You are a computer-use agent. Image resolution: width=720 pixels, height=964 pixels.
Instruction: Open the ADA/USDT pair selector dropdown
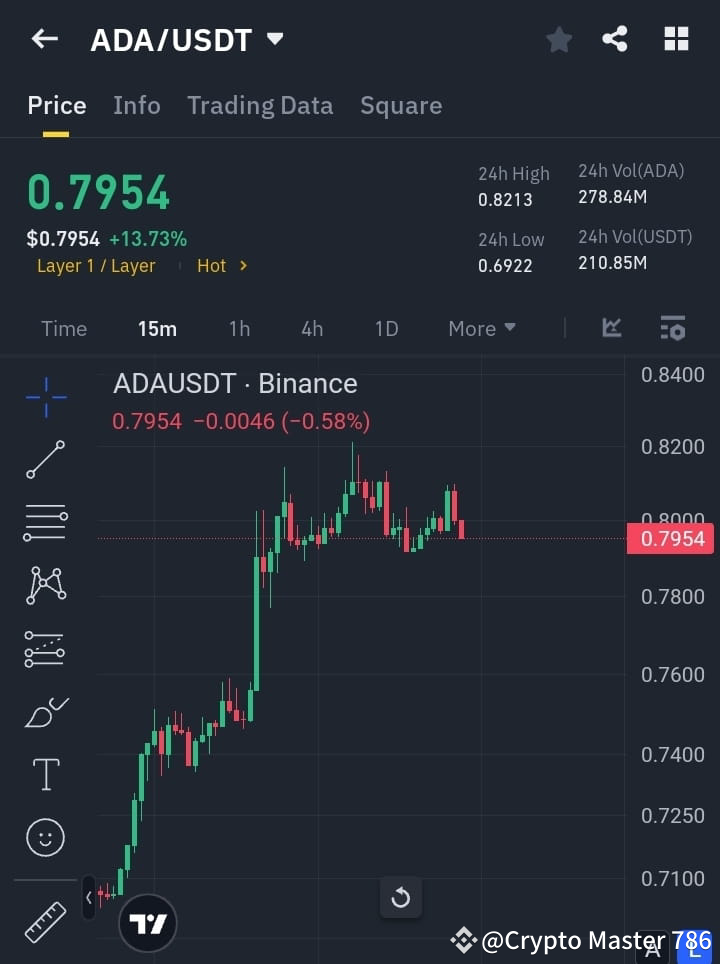point(187,39)
